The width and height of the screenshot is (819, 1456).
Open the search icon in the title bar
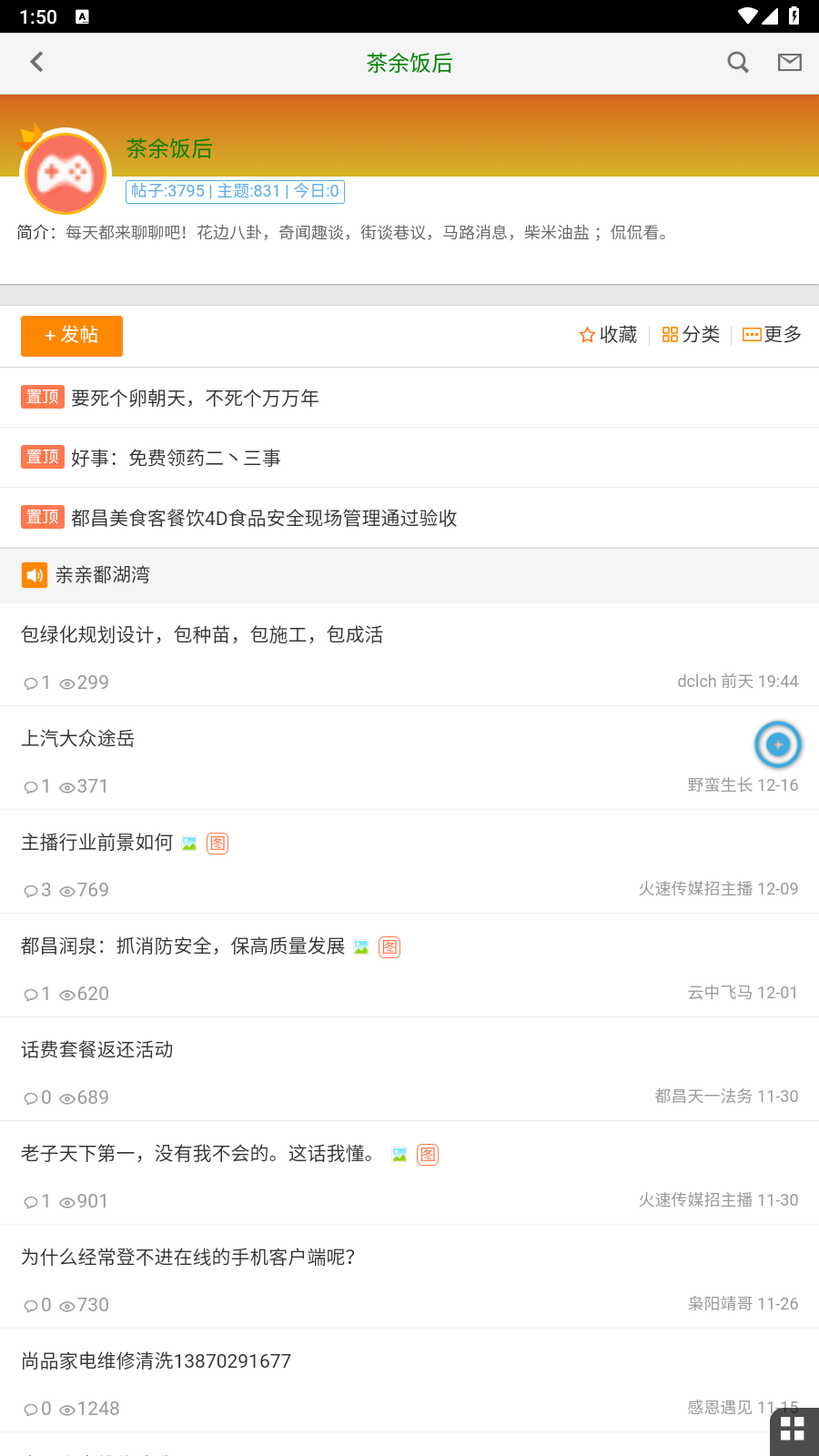pyautogui.click(x=737, y=62)
